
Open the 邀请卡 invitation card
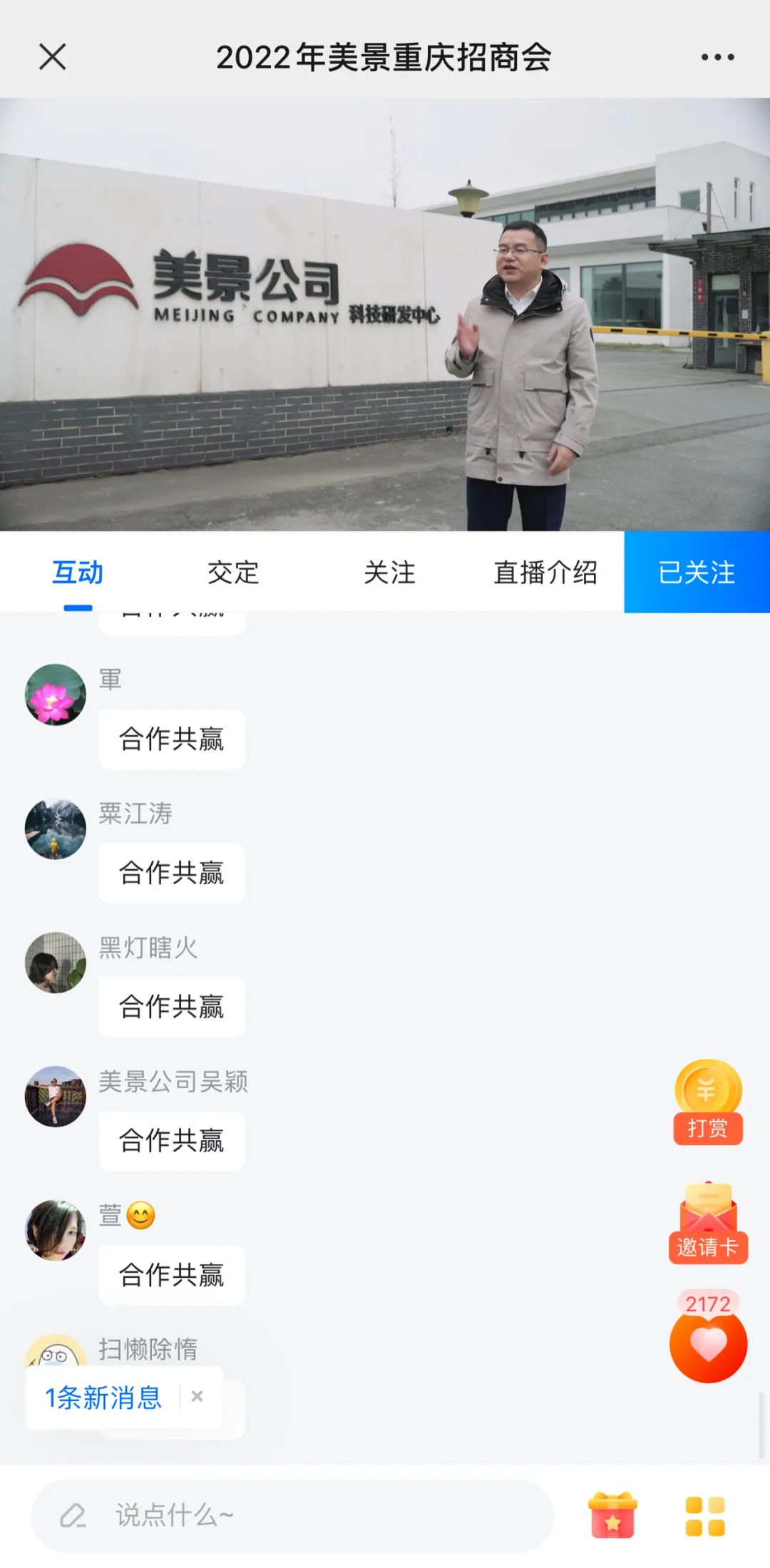(x=708, y=1224)
